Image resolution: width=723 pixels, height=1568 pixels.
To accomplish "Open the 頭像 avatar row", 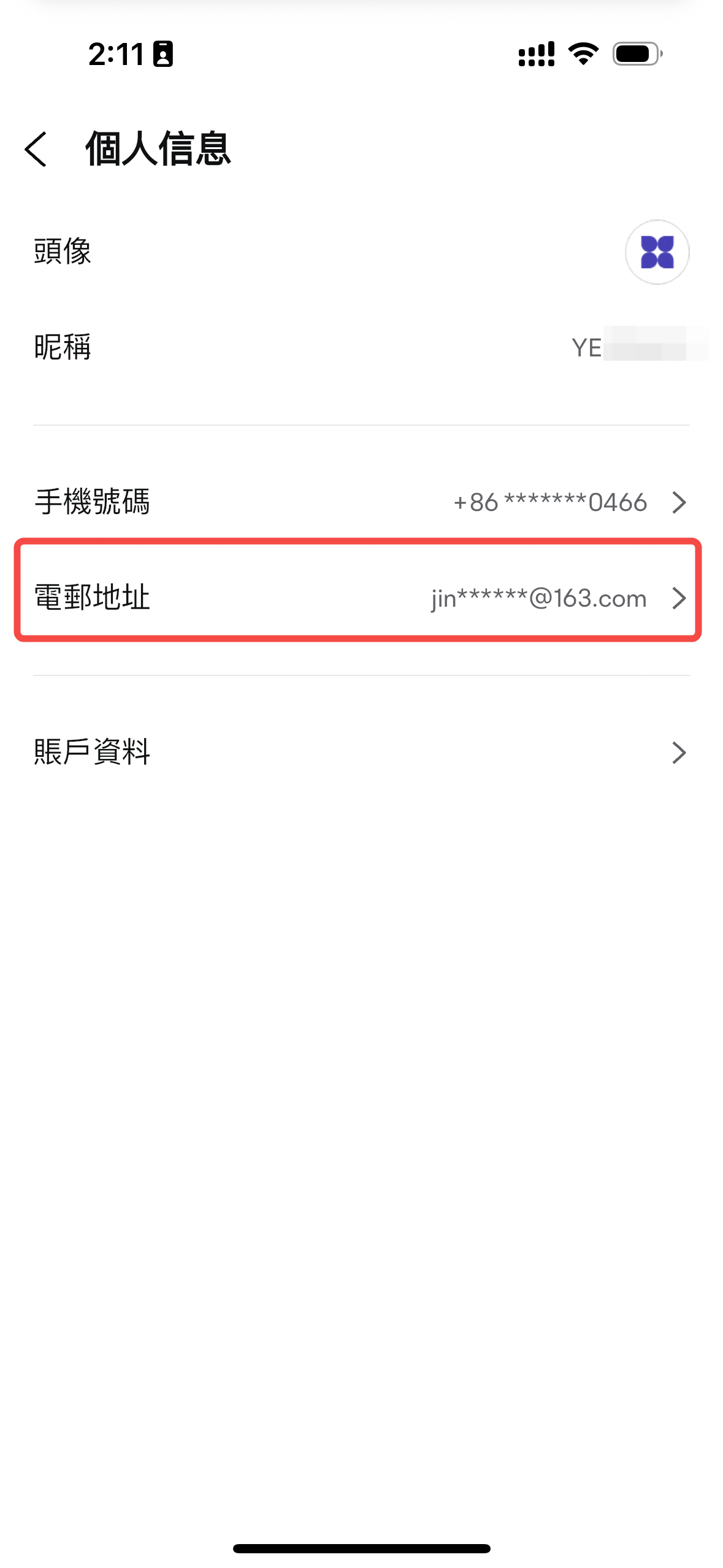I will click(x=361, y=252).
